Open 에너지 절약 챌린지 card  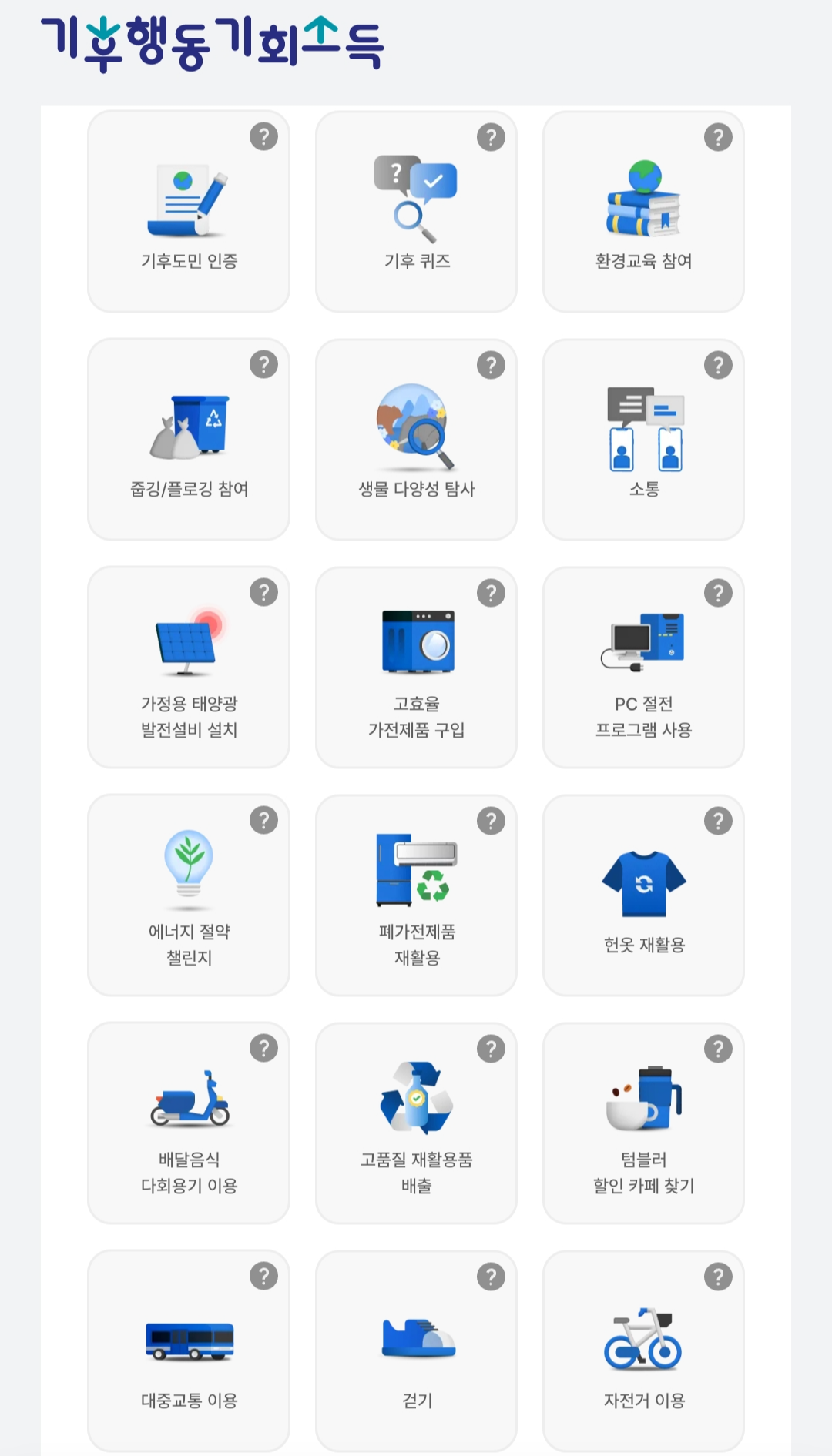pyautogui.click(x=189, y=895)
